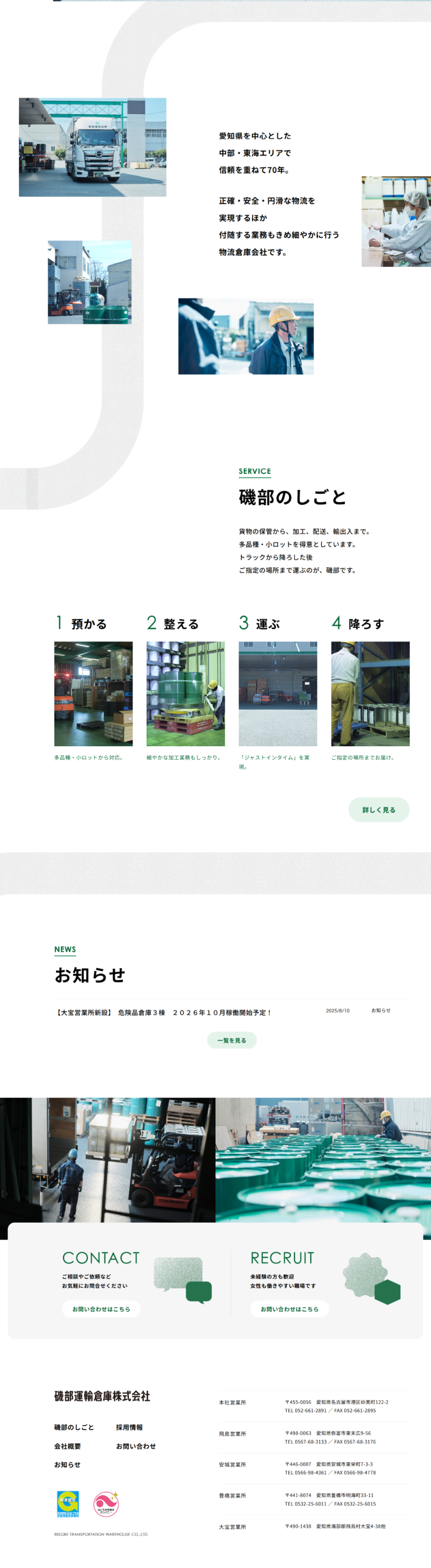Open the 預かる service card
Screen dimensions: 431x1568
point(93,693)
